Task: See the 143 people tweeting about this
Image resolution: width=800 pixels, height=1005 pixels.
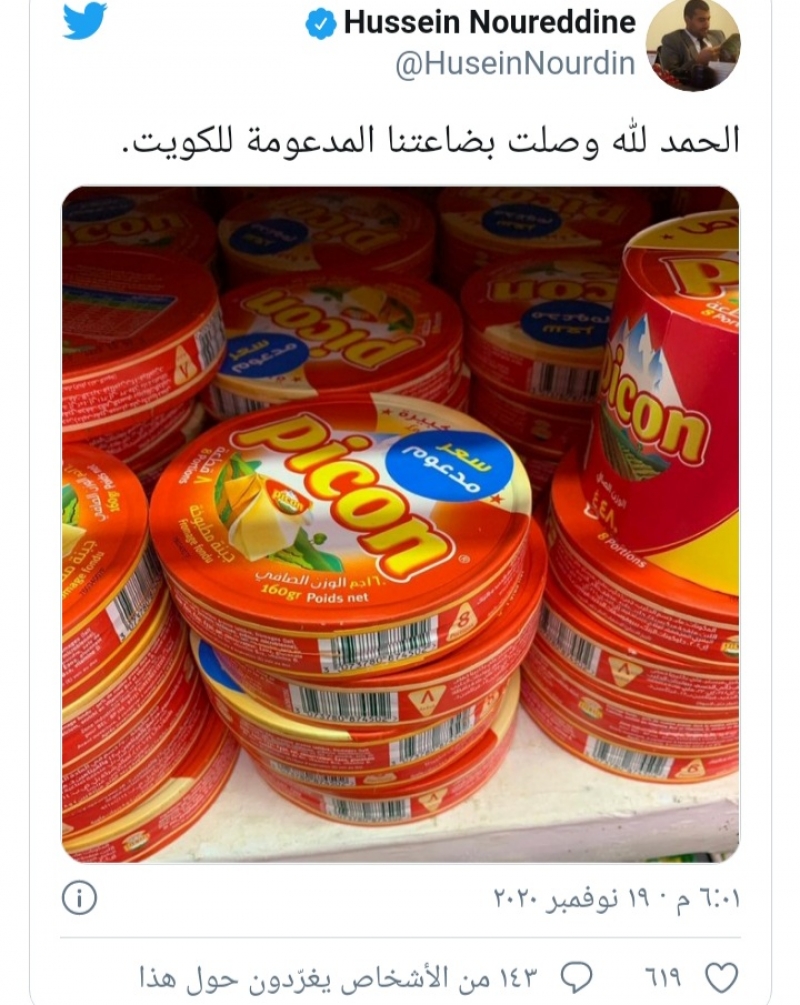Action: (337, 977)
